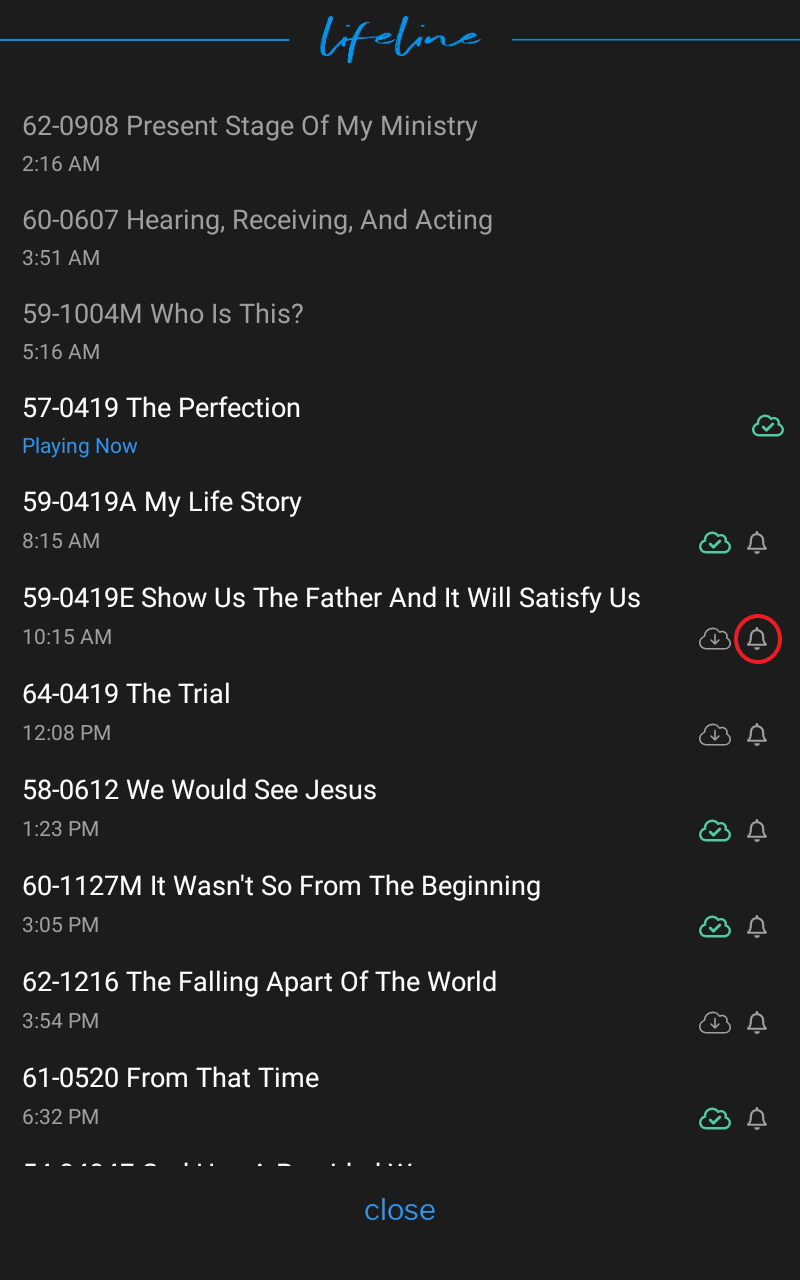Set bell for The Falling Apart Of The World
Viewport: 800px width, 1280px height.
pos(757,1023)
